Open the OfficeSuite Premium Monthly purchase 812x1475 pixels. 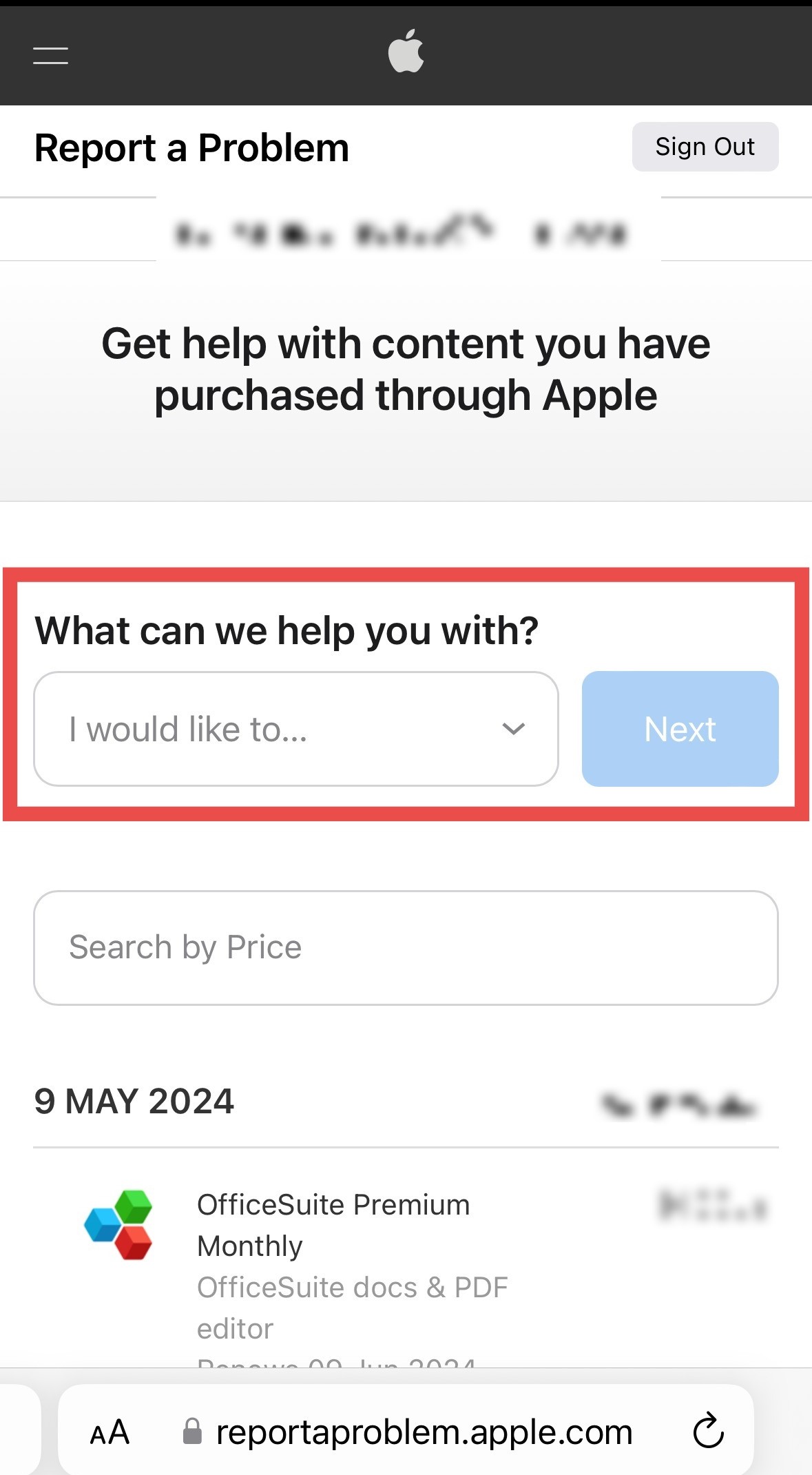click(x=333, y=1225)
